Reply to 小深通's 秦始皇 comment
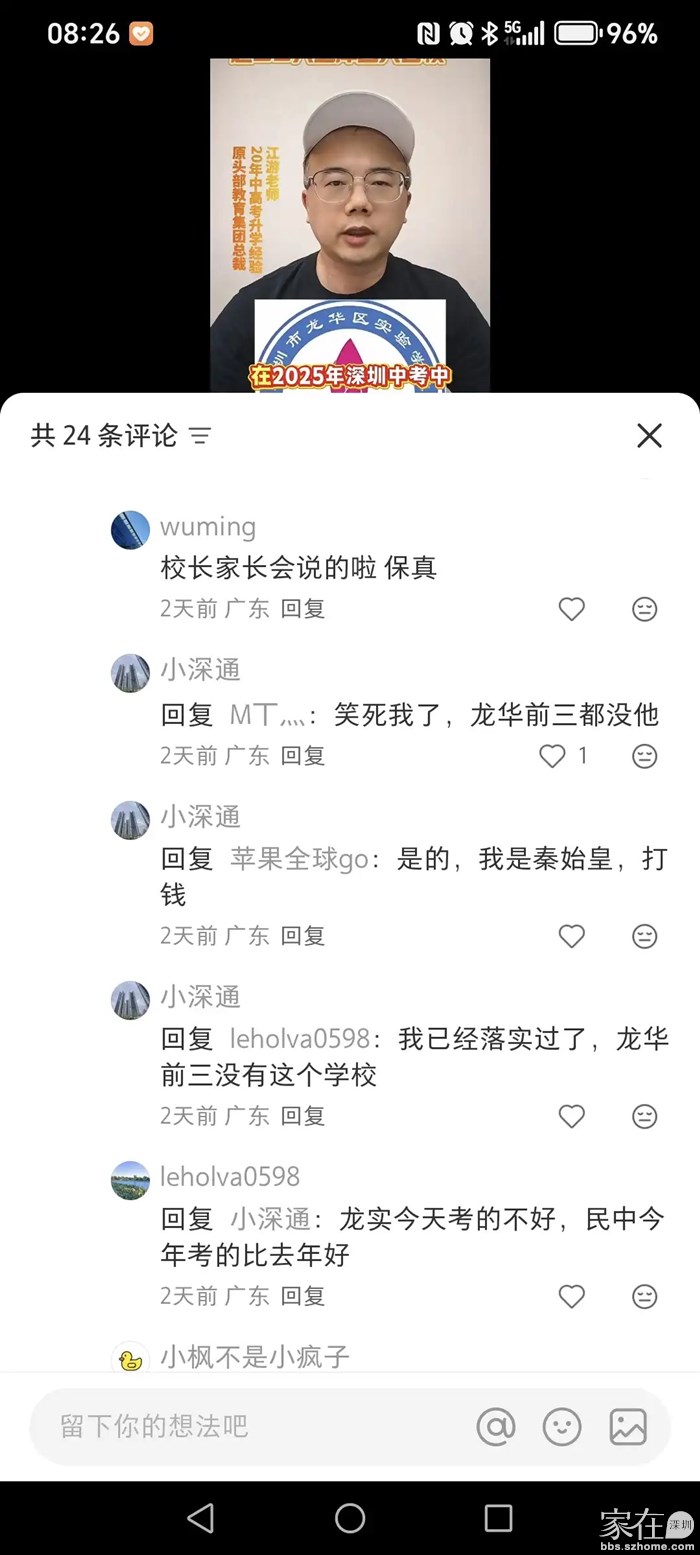 [302, 936]
